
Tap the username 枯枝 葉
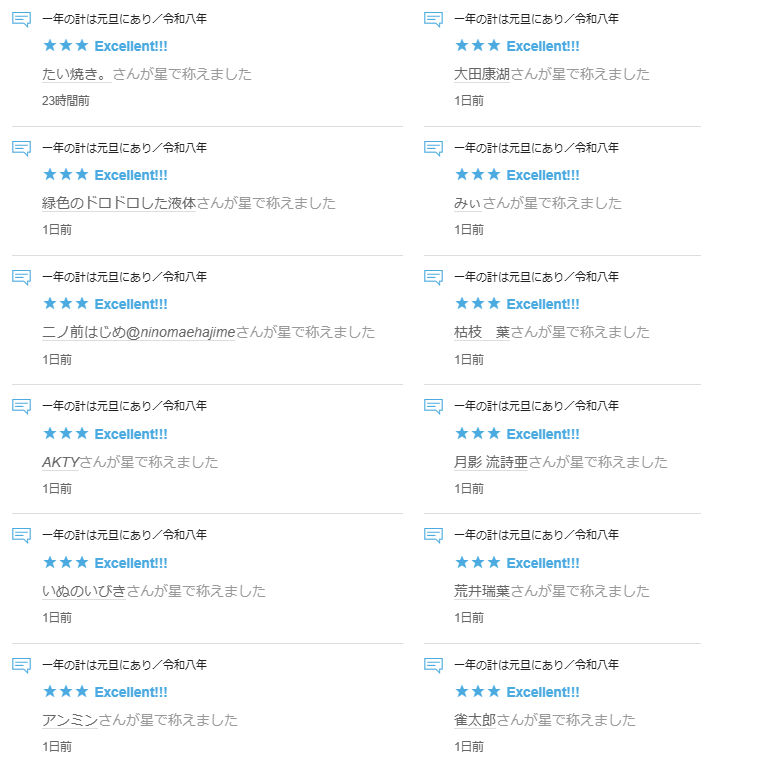(481, 332)
